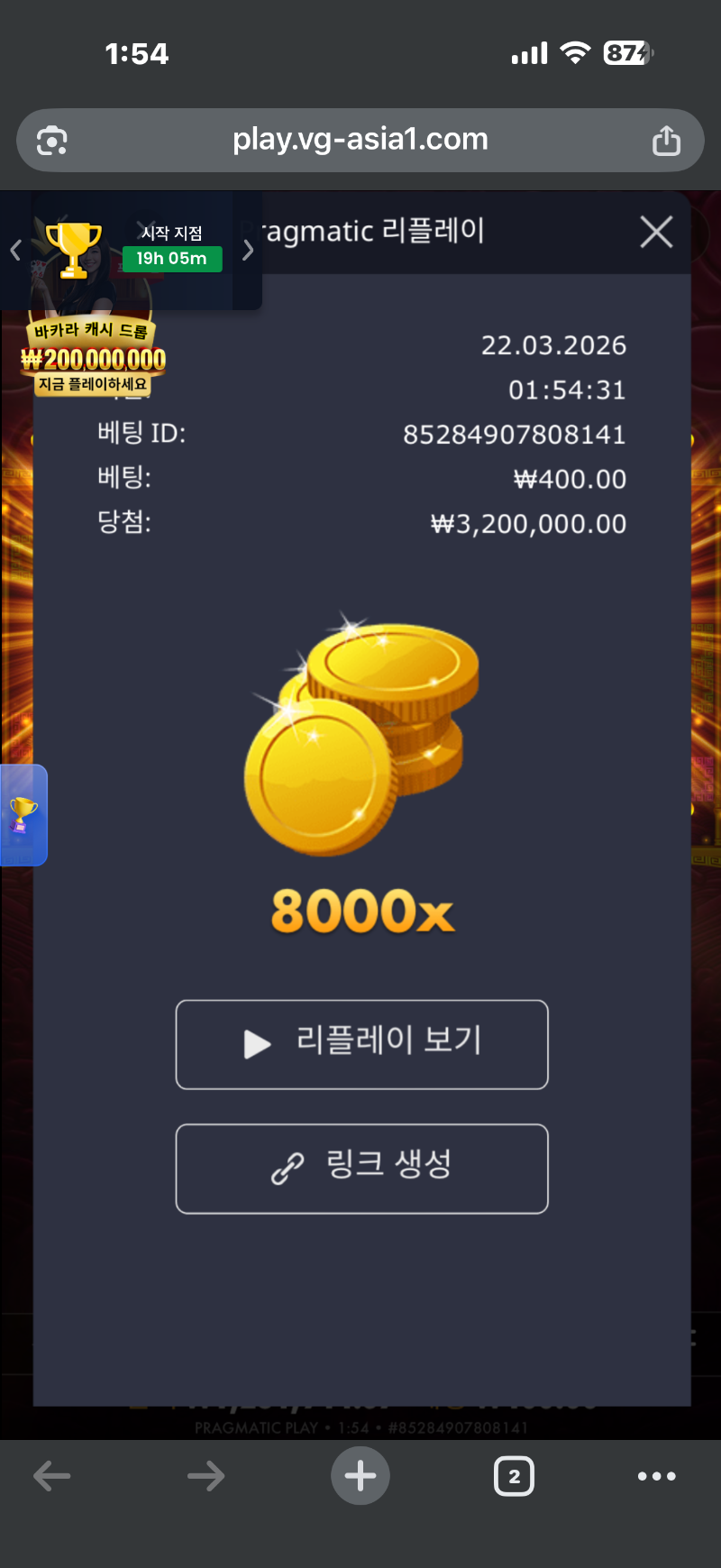
Task: Open a new browser tab
Action: pos(360,1476)
